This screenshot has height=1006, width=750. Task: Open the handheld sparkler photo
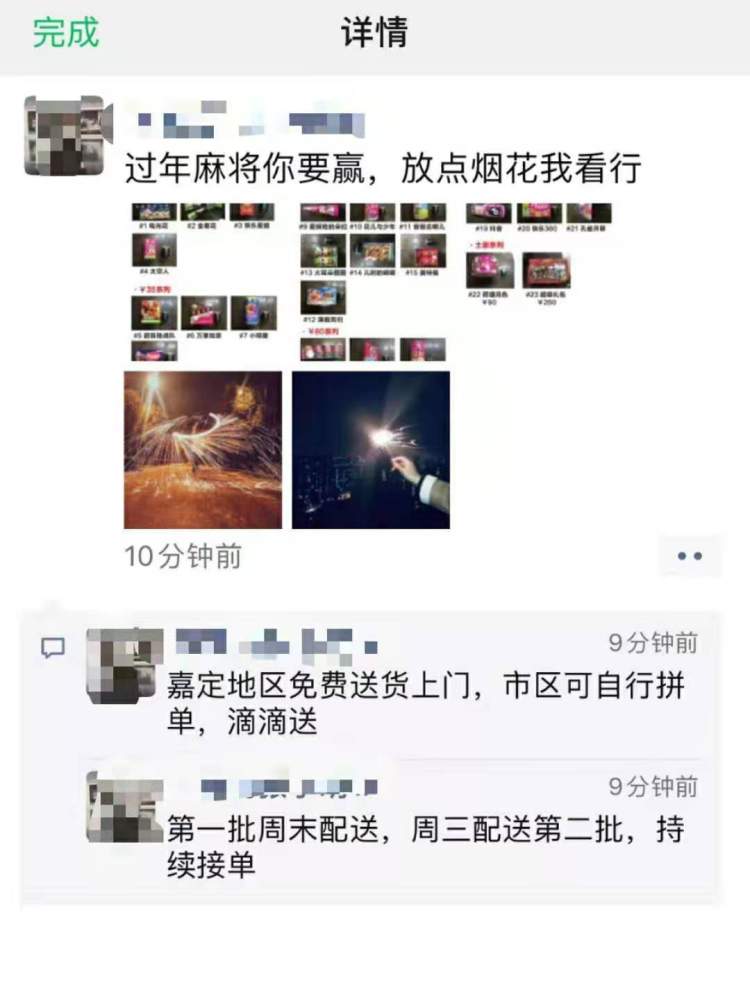(x=371, y=450)
